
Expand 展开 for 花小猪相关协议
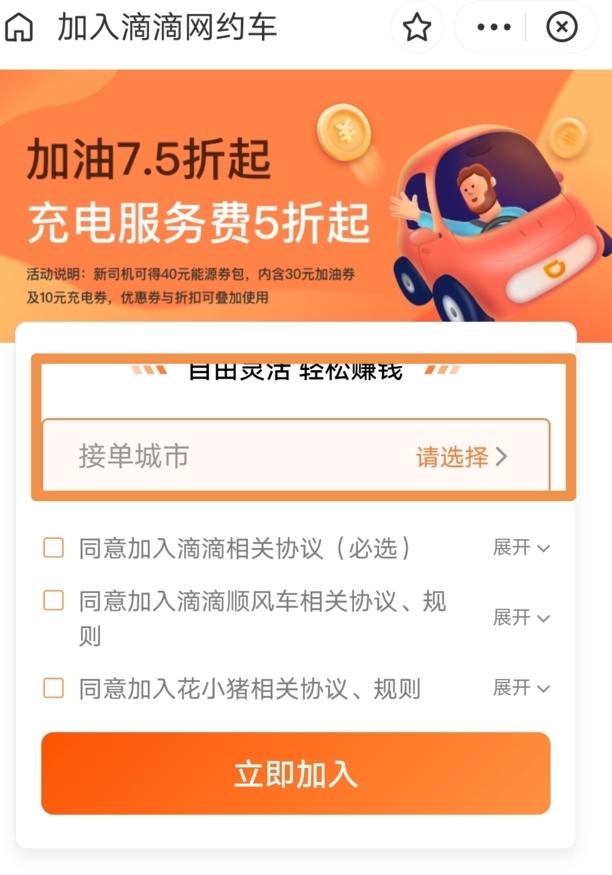click(521, 688)
